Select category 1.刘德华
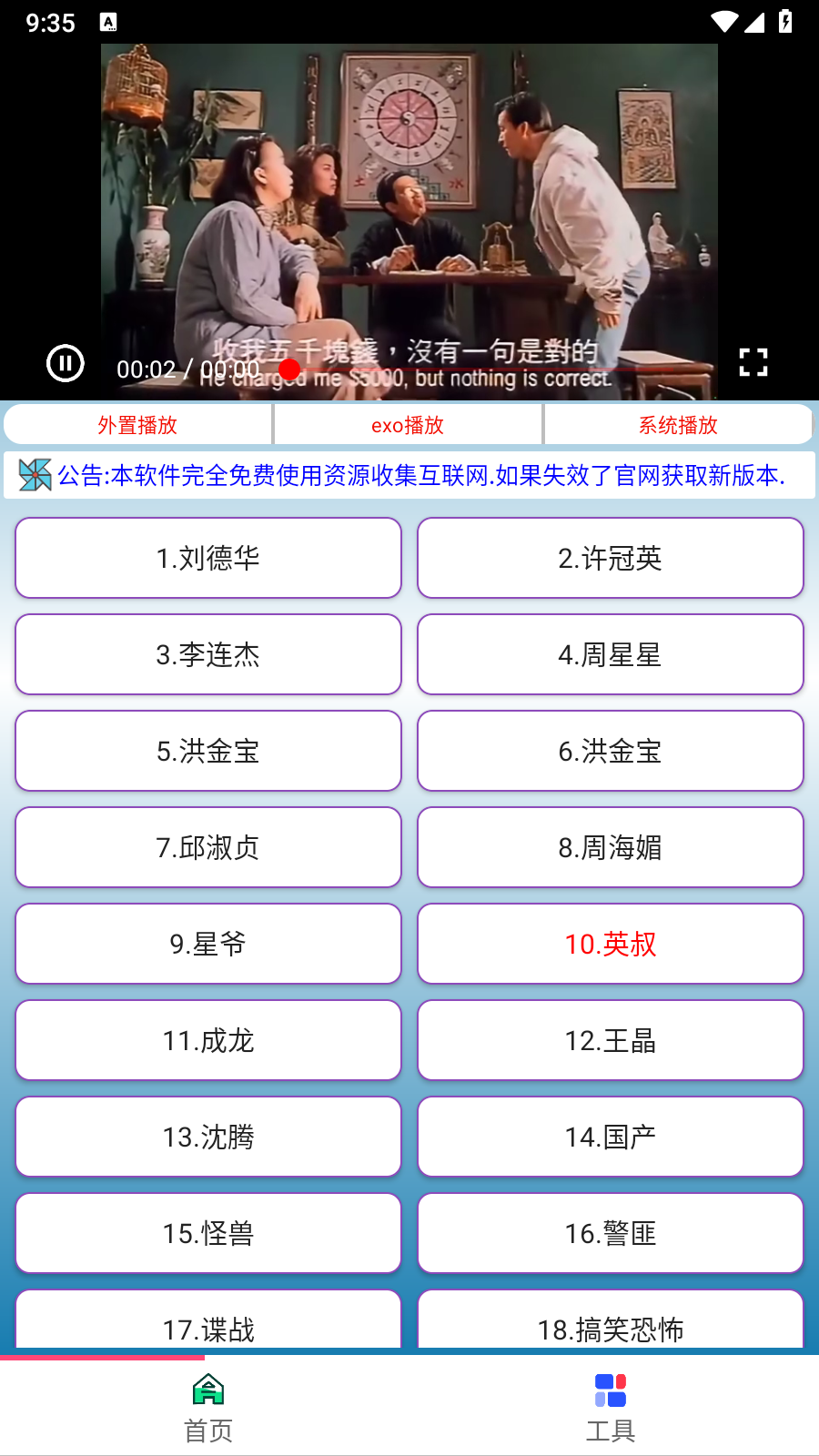The image size is (819, 1456). click(x=207, y=558)
